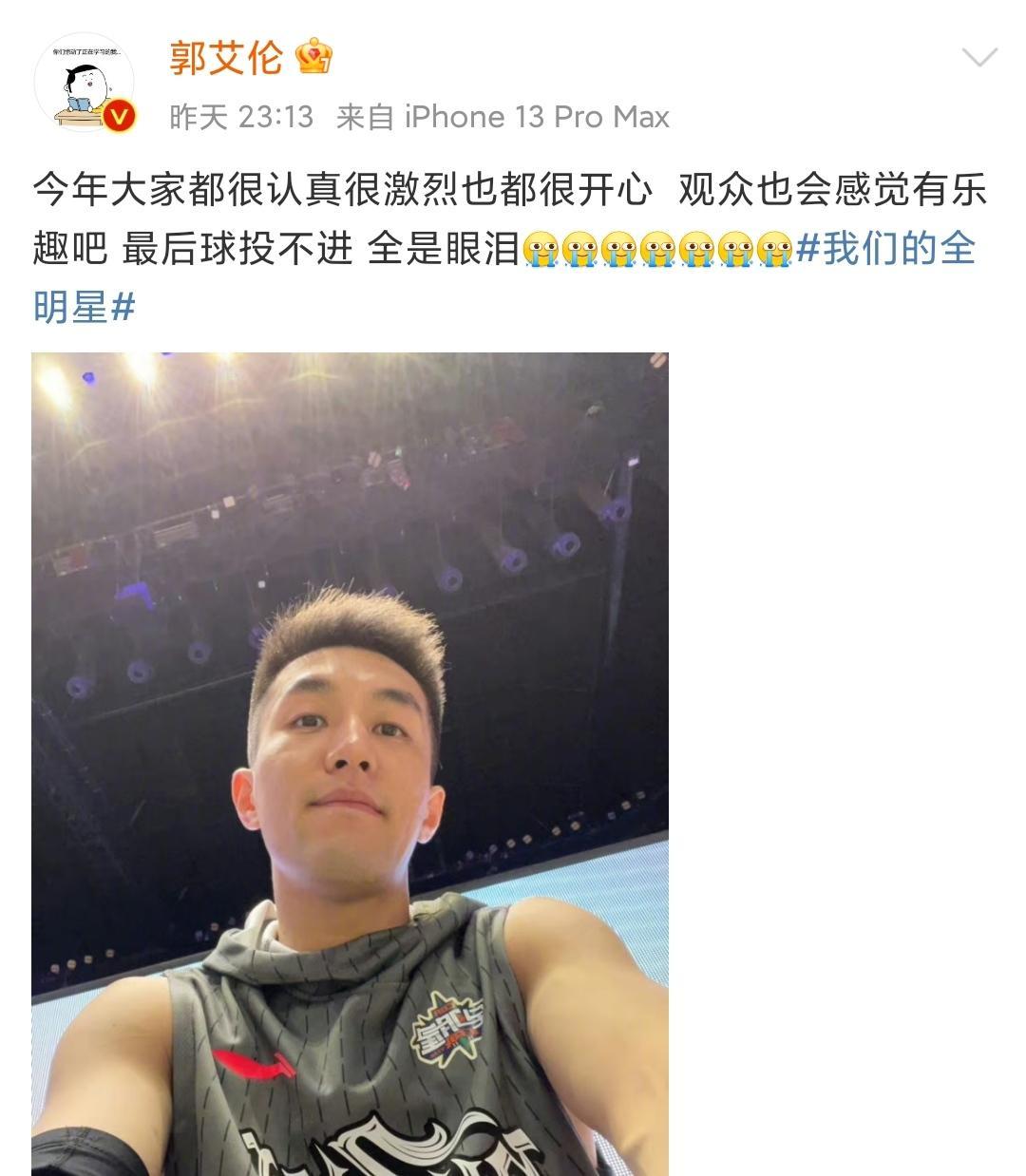Tap the username 郭艾伦
The image size is (1026, 1176).
[226, 58]
